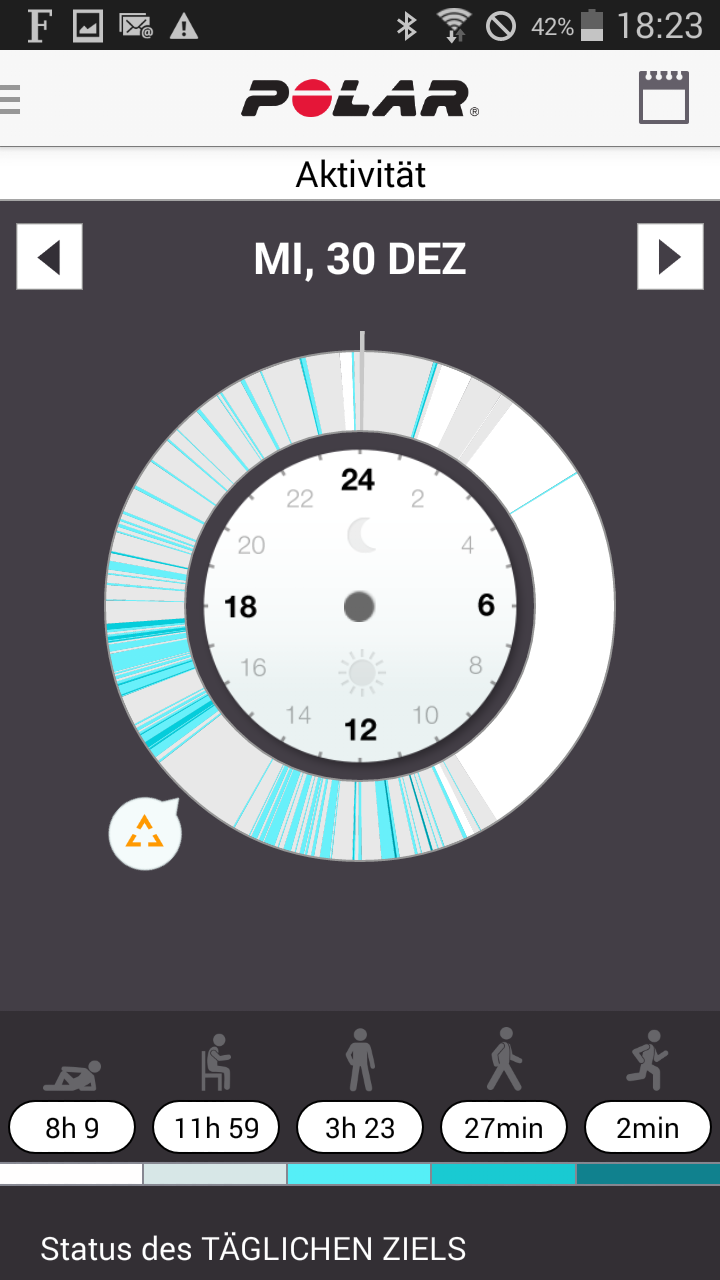Select the 11h 59 sitting time chip
Screen dimensions: 720x1280
pyautogui.click(x=216, y=1128)
